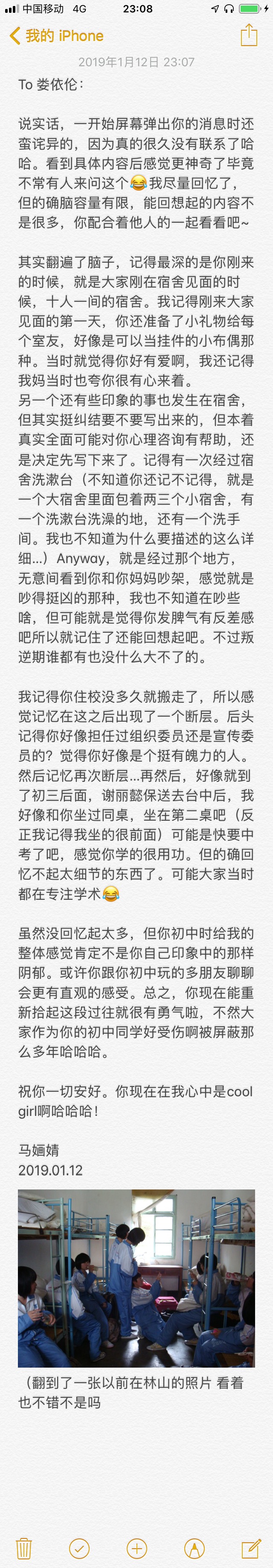Go back to 我的 iPhone folder
The image size is (273, 1568).
(56, 36)
